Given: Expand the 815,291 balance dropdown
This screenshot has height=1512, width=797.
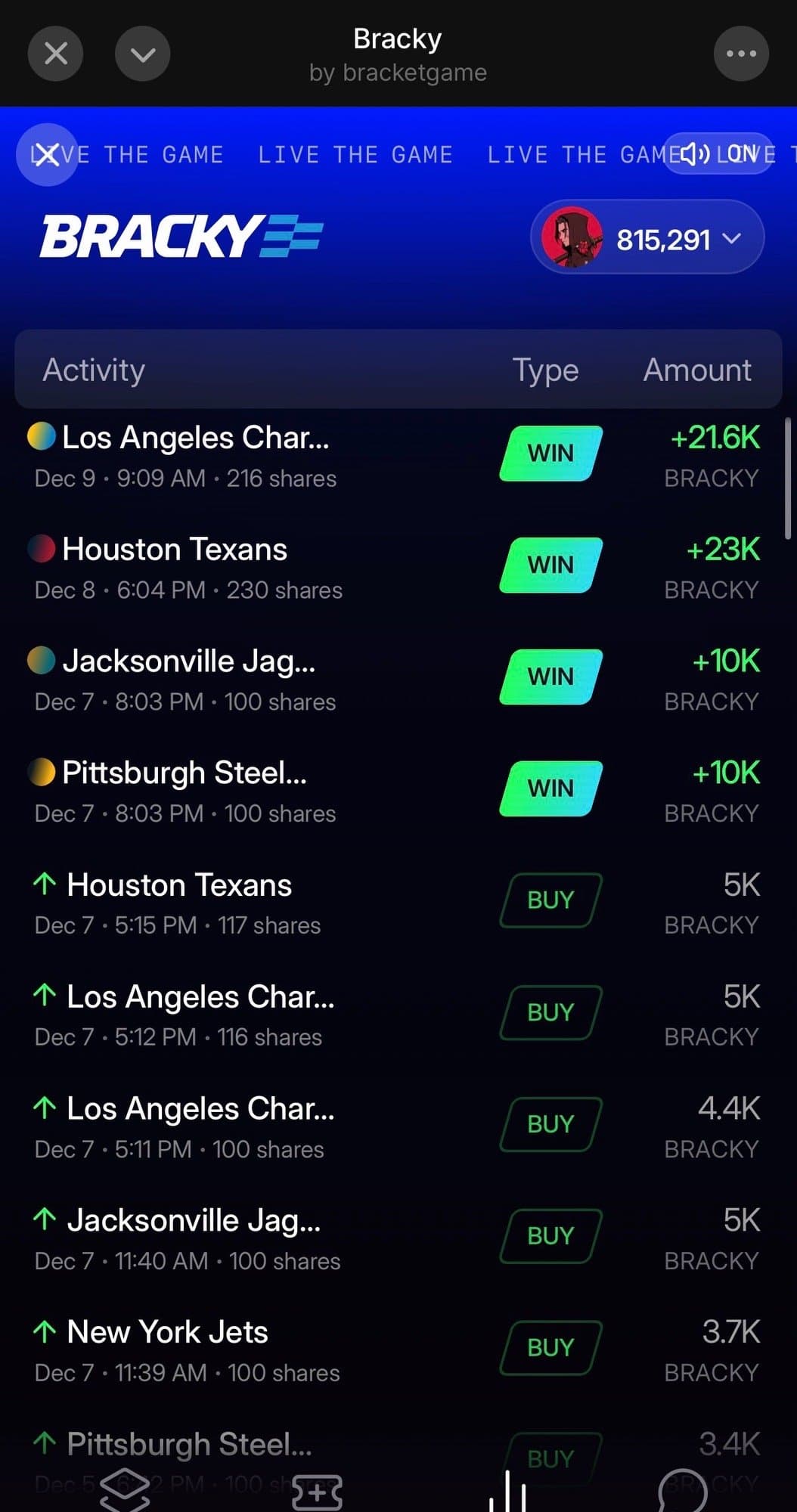Looking at the screenshot, I should [647, 239].
